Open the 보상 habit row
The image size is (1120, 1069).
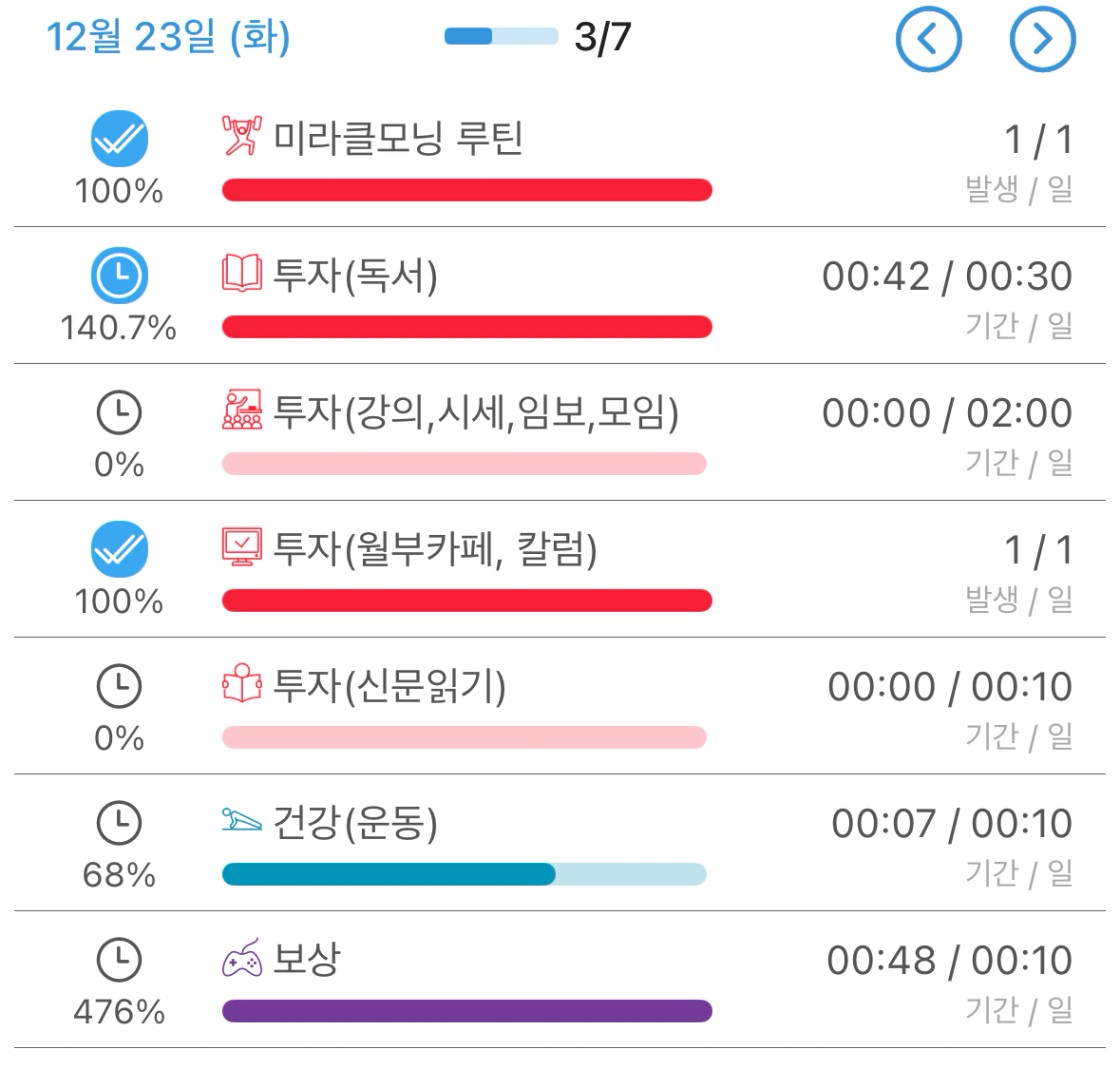(306, 960)
